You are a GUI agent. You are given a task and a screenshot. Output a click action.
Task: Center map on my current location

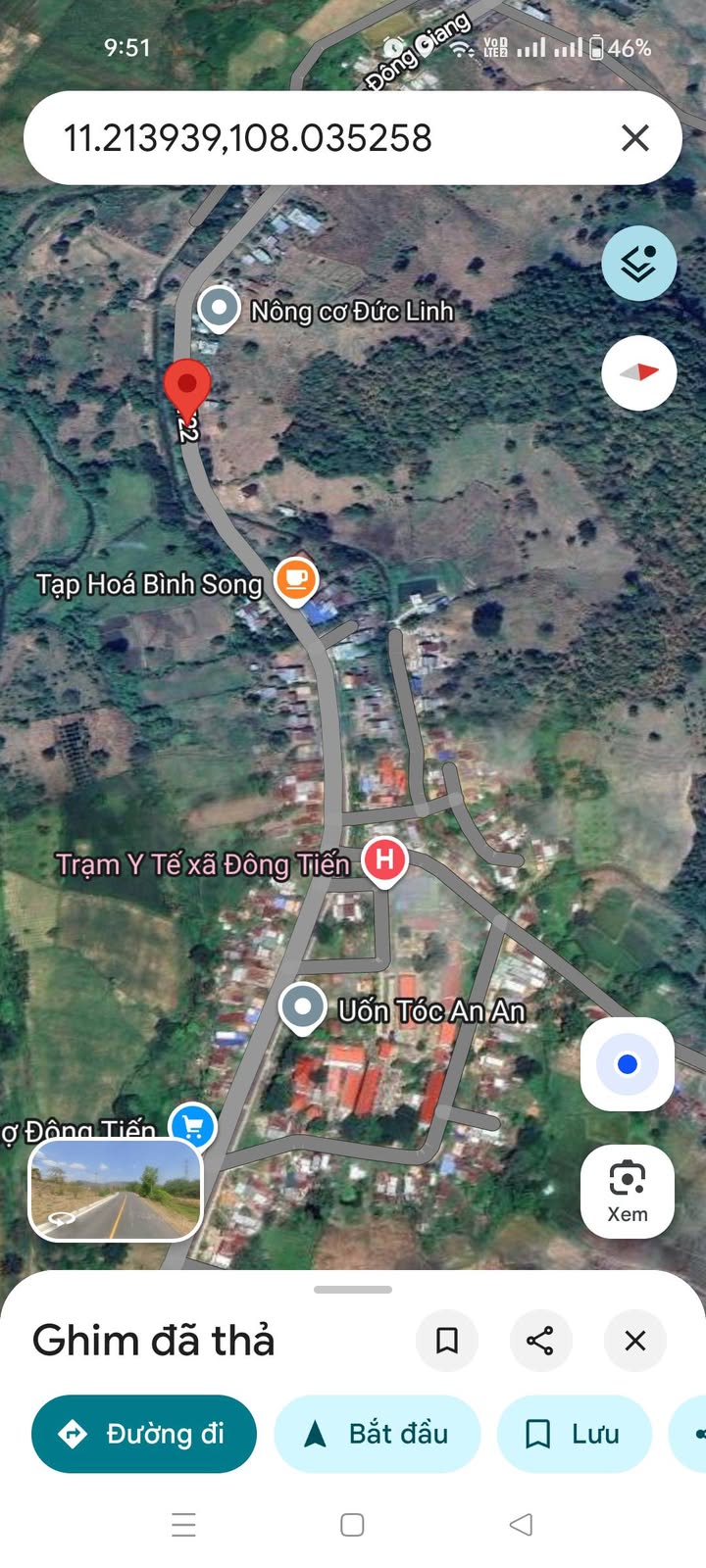pyautogui.click(x=627, y=1064)
